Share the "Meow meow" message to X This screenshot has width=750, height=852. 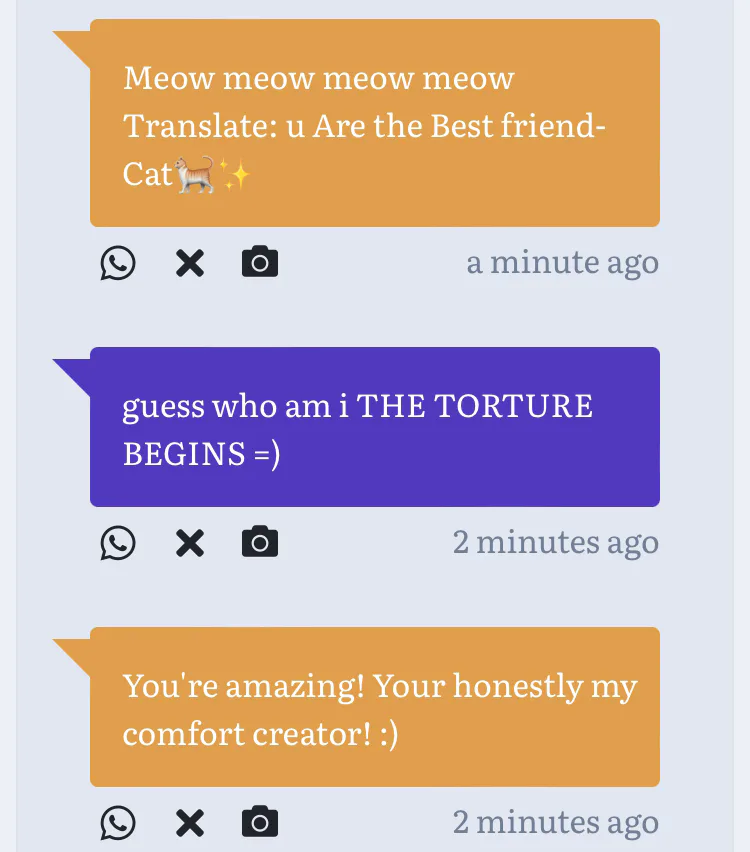(190, 264)
